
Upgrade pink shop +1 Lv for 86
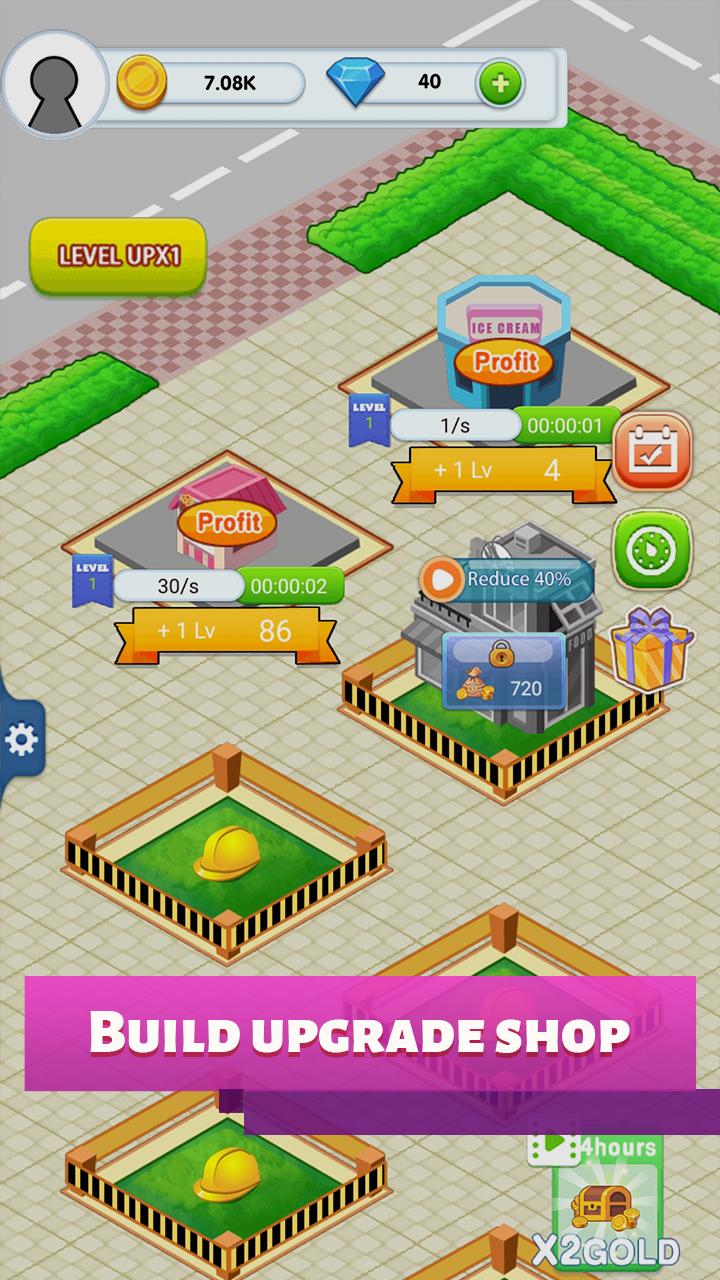point(224,632)
